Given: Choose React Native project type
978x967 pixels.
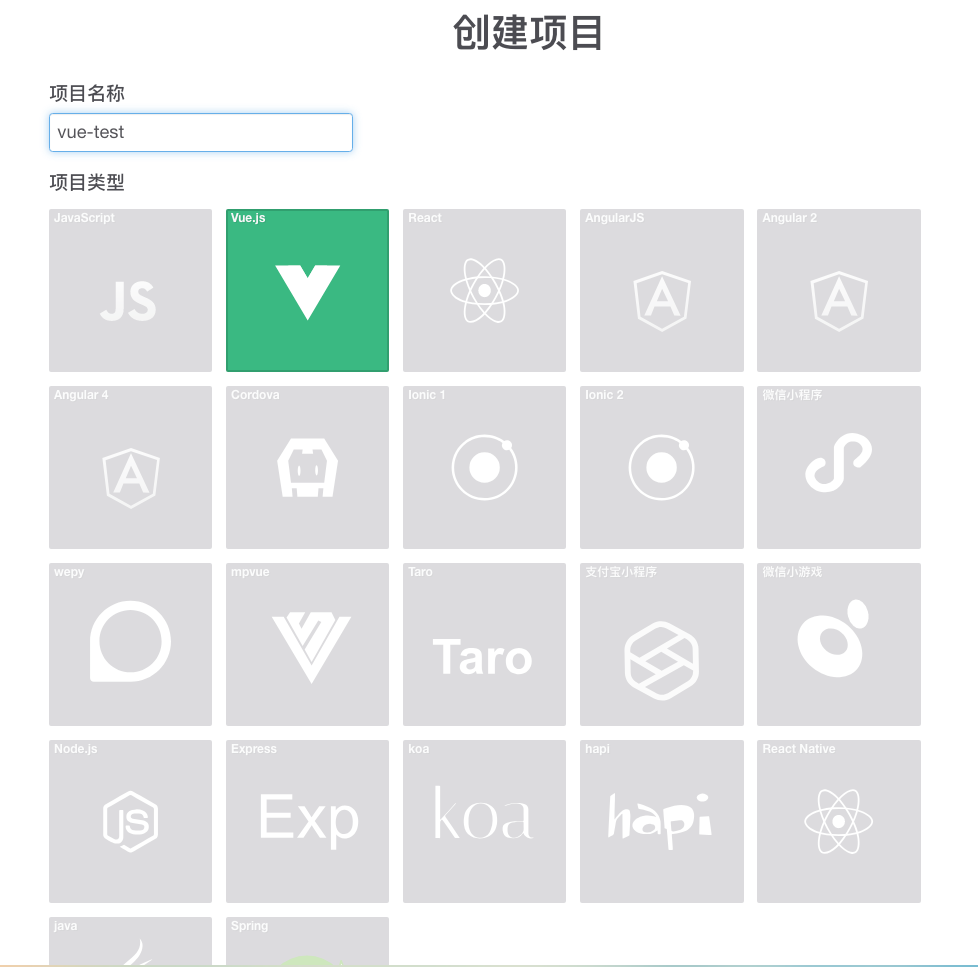Looking at the screenshot, I should [838, 821].
